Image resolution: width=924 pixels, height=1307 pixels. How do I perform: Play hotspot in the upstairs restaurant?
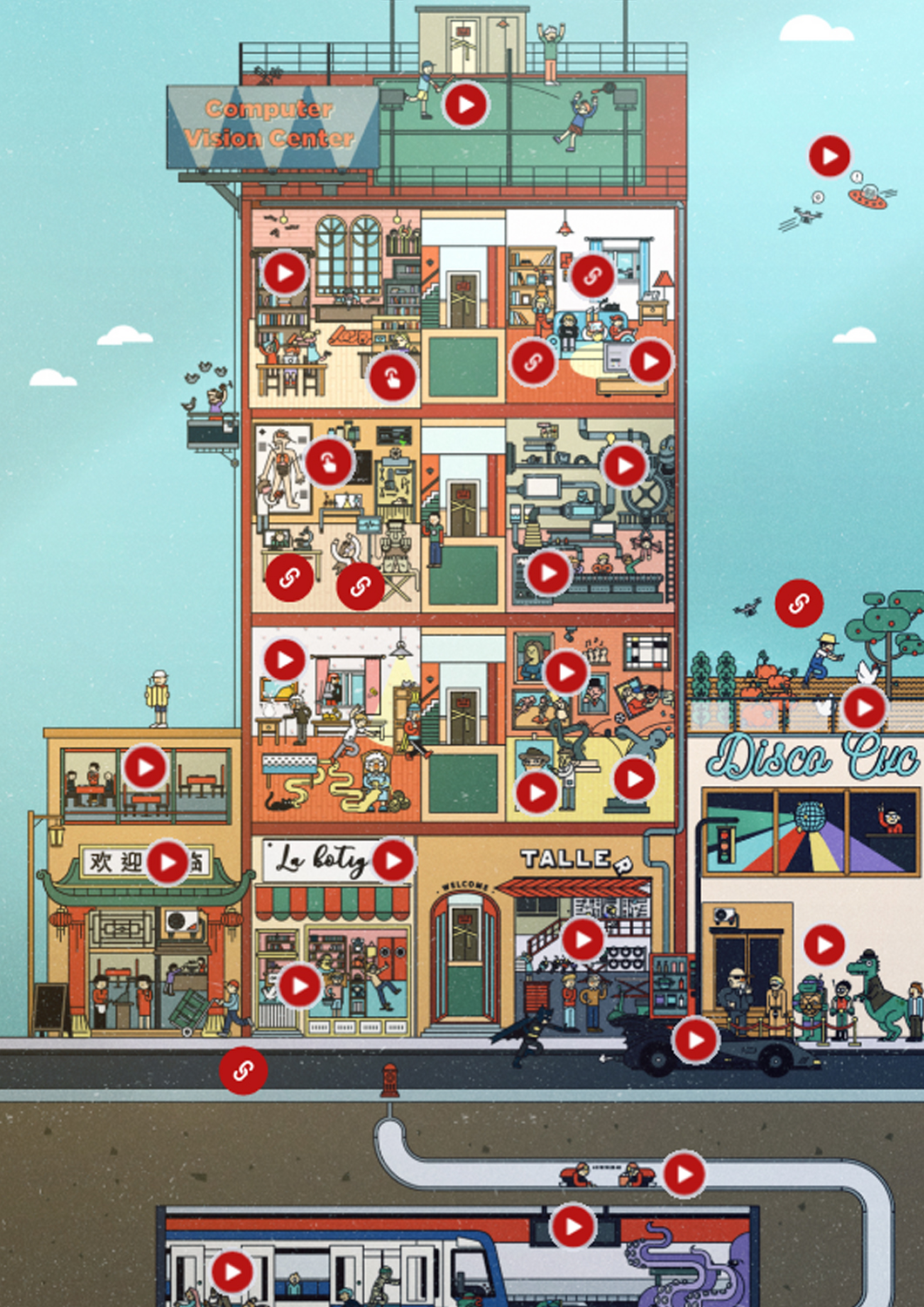(x=145, y=768)
